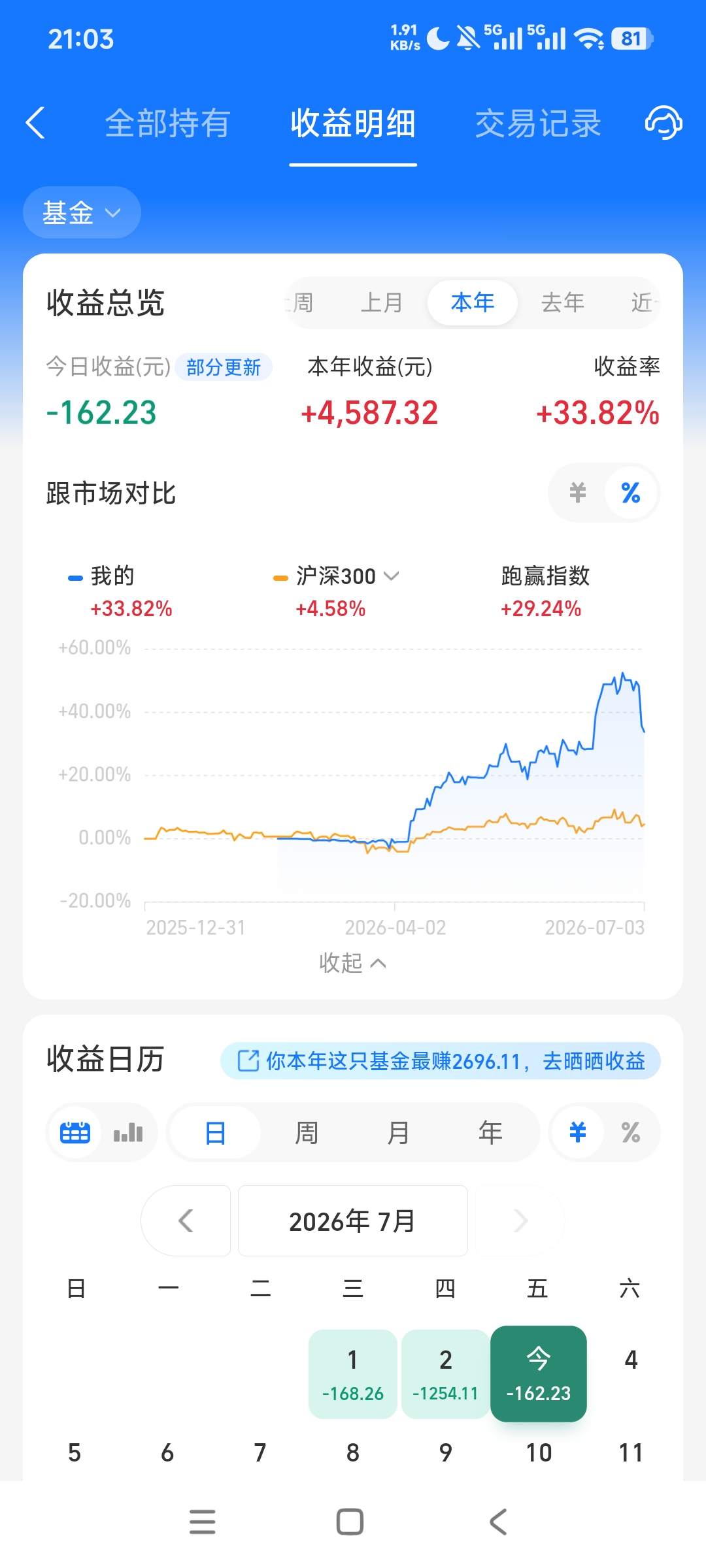Select 月 in the earnings calendar
The image size is (706, 1568).
pos(398,1132)
